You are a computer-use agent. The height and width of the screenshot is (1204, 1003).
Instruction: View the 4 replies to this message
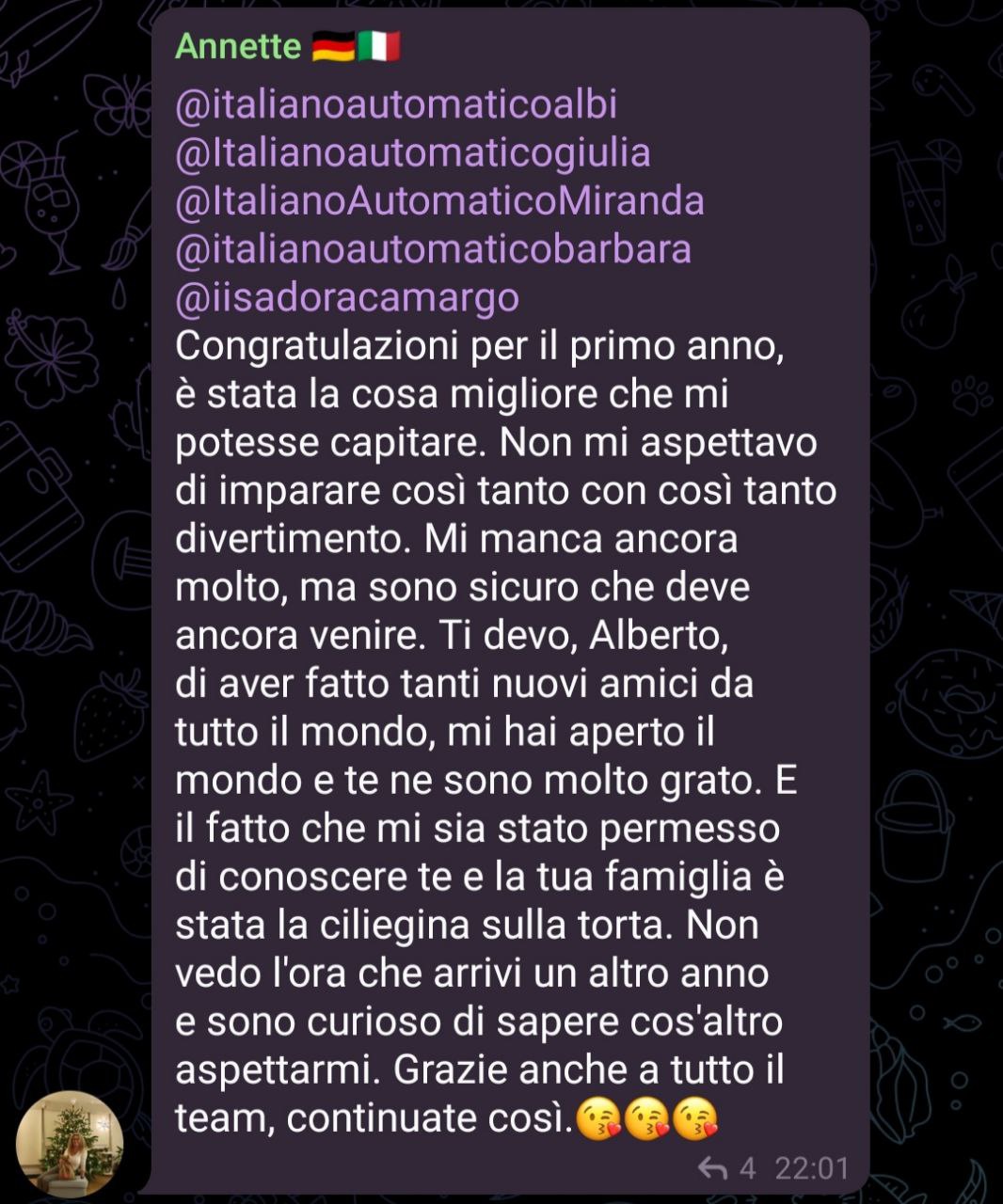pos(726,1168)
